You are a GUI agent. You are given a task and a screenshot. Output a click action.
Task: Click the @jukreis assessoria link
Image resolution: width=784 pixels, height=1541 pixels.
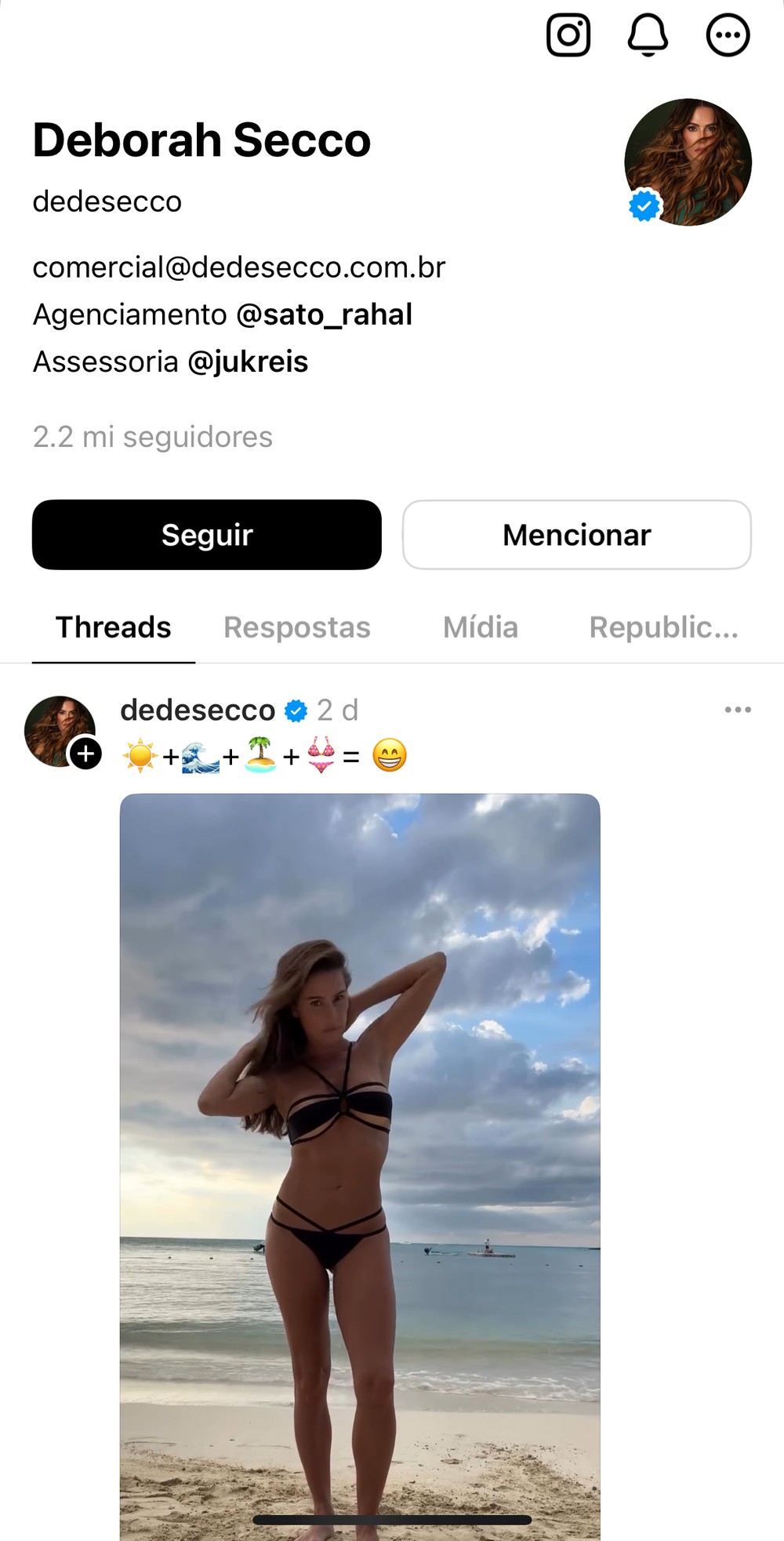point(249,362)
